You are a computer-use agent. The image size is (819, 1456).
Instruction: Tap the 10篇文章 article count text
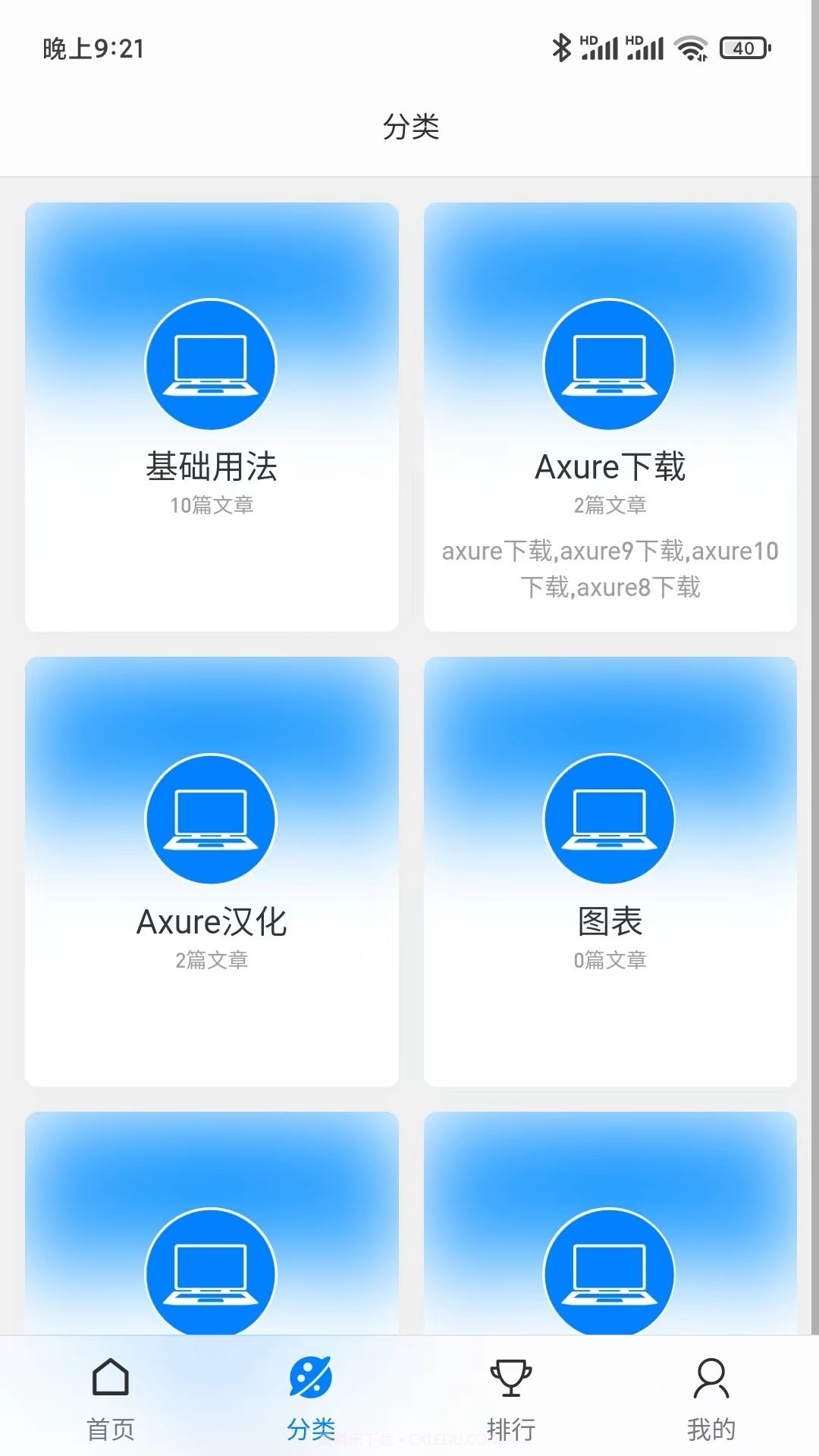212,505
